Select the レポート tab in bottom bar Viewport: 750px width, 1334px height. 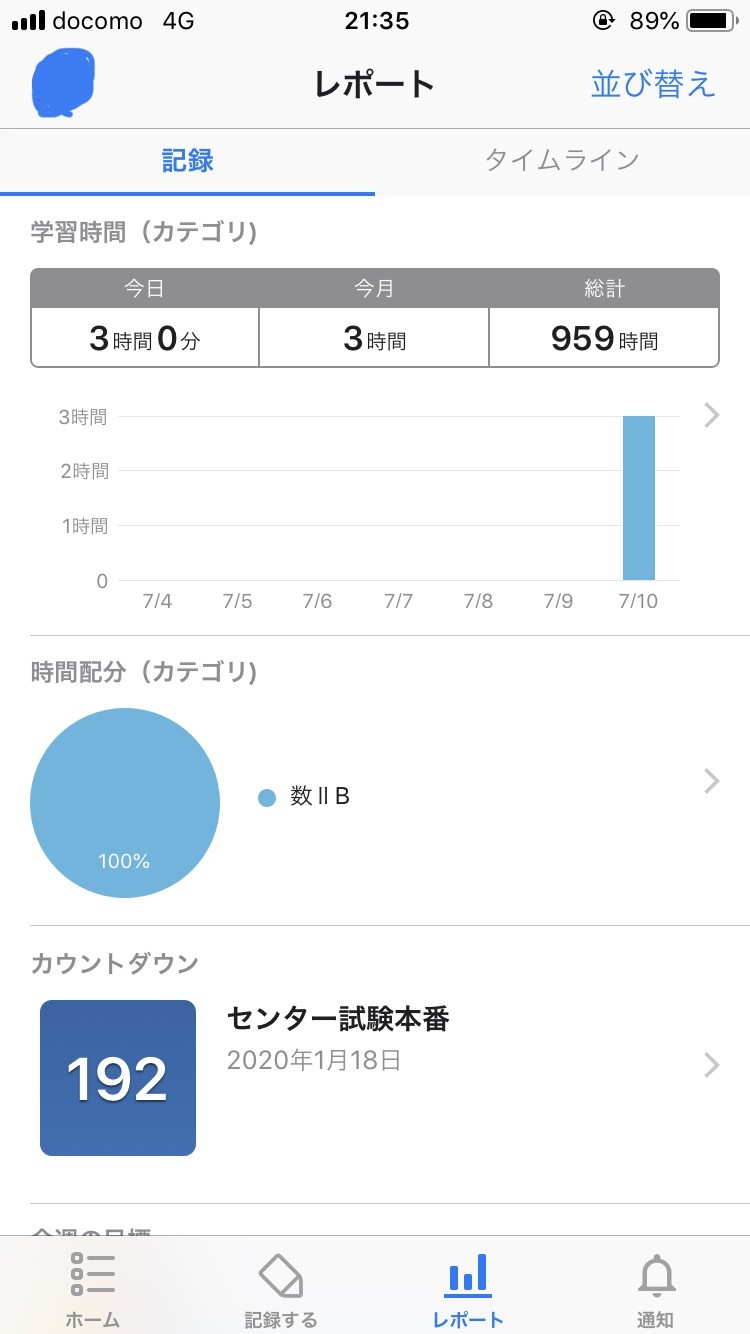pyautogui.click(x=468, y=1288)
